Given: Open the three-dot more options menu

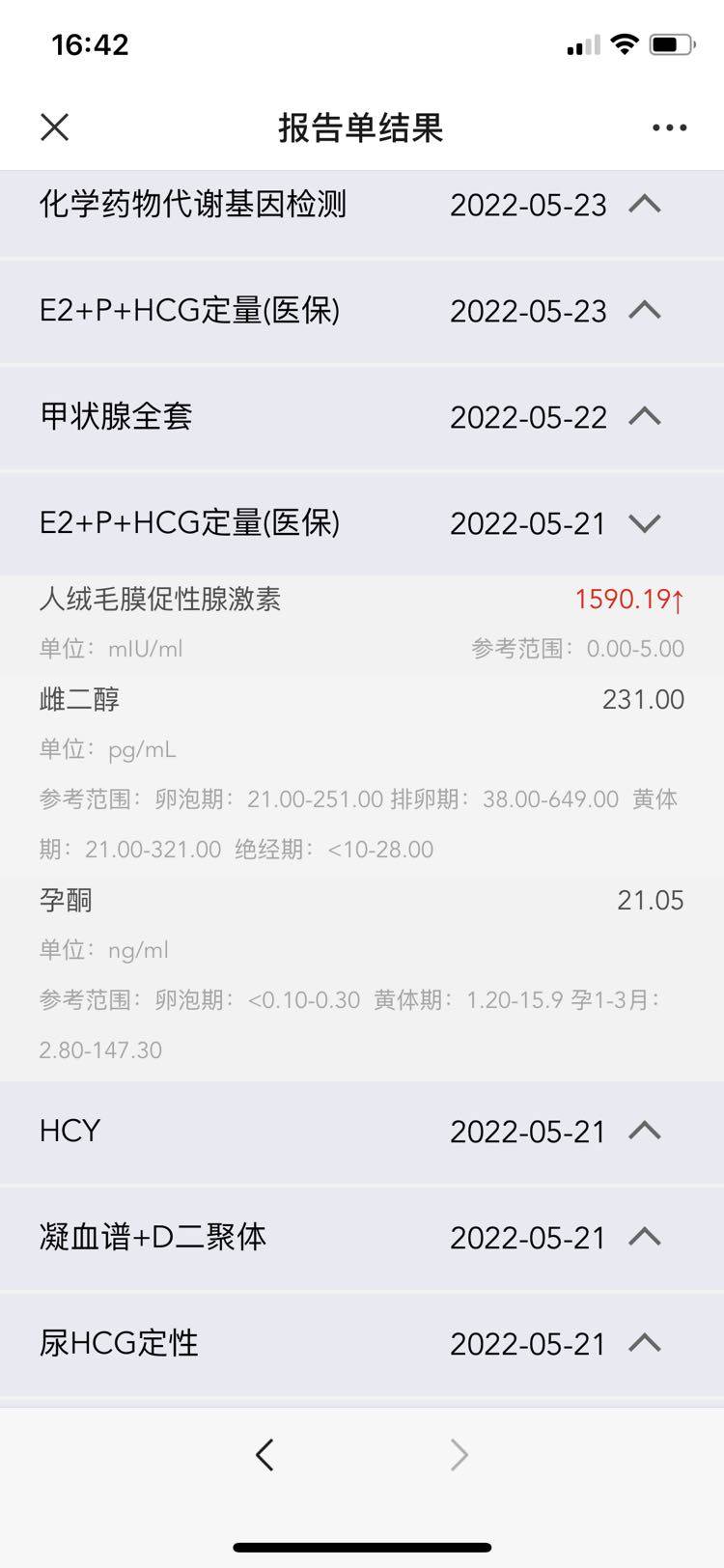Looking at the screenshot, I should coord(669,127).
